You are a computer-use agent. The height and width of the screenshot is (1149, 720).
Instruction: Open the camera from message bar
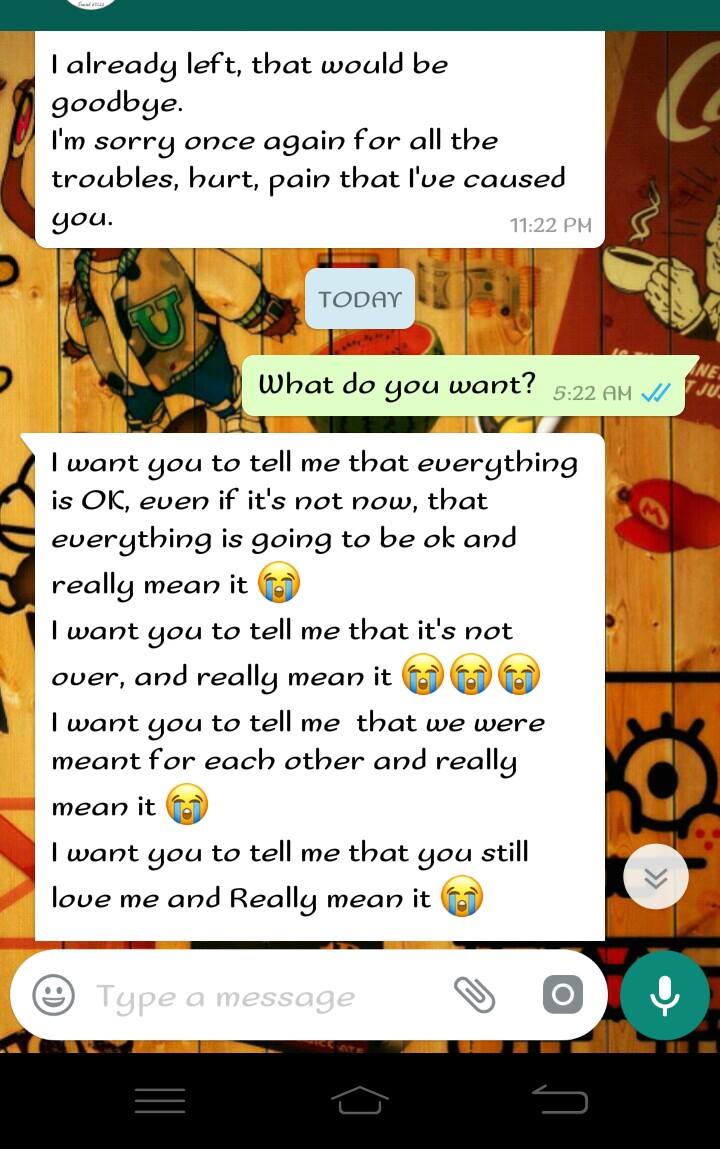(562, 995)
